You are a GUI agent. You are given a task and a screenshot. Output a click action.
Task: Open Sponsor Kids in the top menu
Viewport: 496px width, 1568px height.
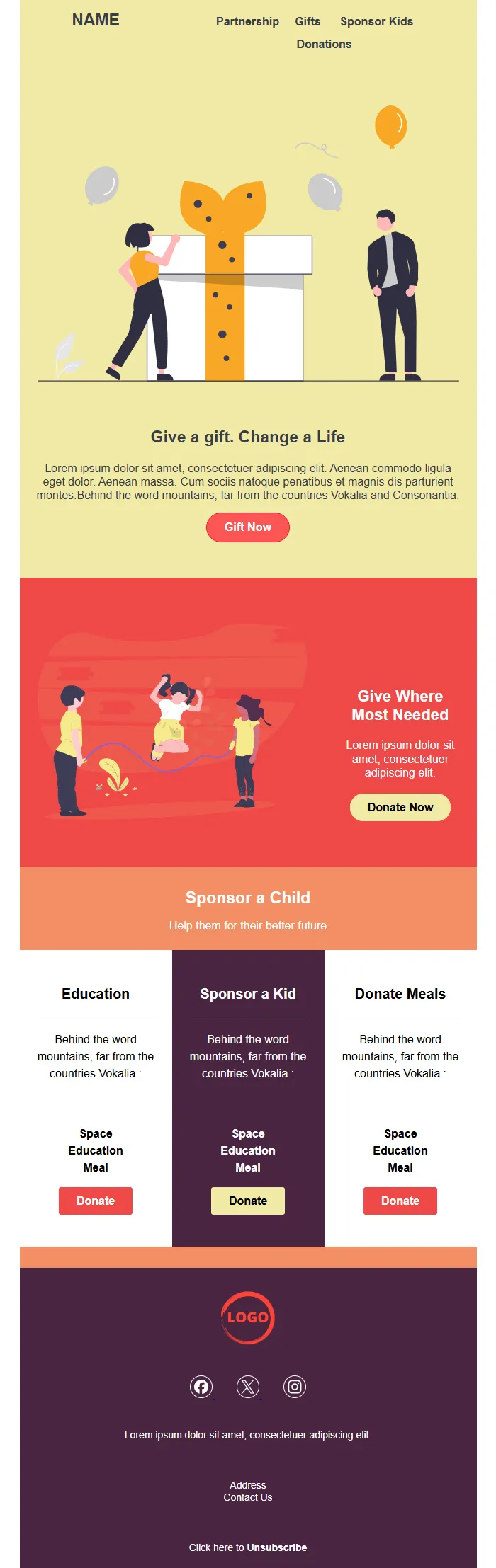376,21
